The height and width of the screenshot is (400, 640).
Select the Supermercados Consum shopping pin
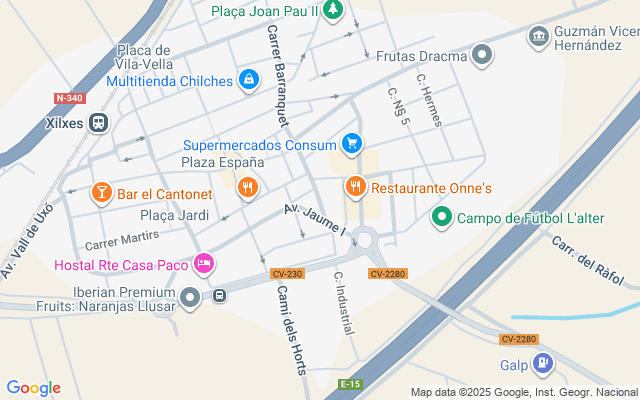click(x=351, y=144)
